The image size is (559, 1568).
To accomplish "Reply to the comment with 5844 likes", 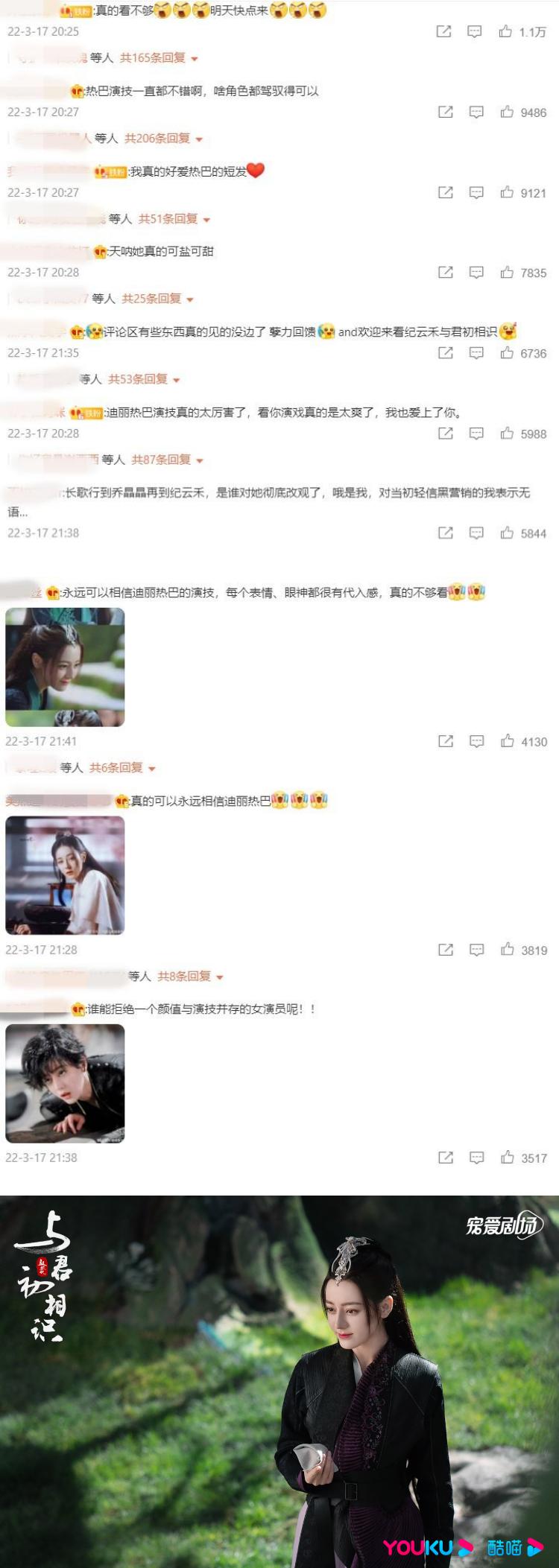I will coord(476,533).
